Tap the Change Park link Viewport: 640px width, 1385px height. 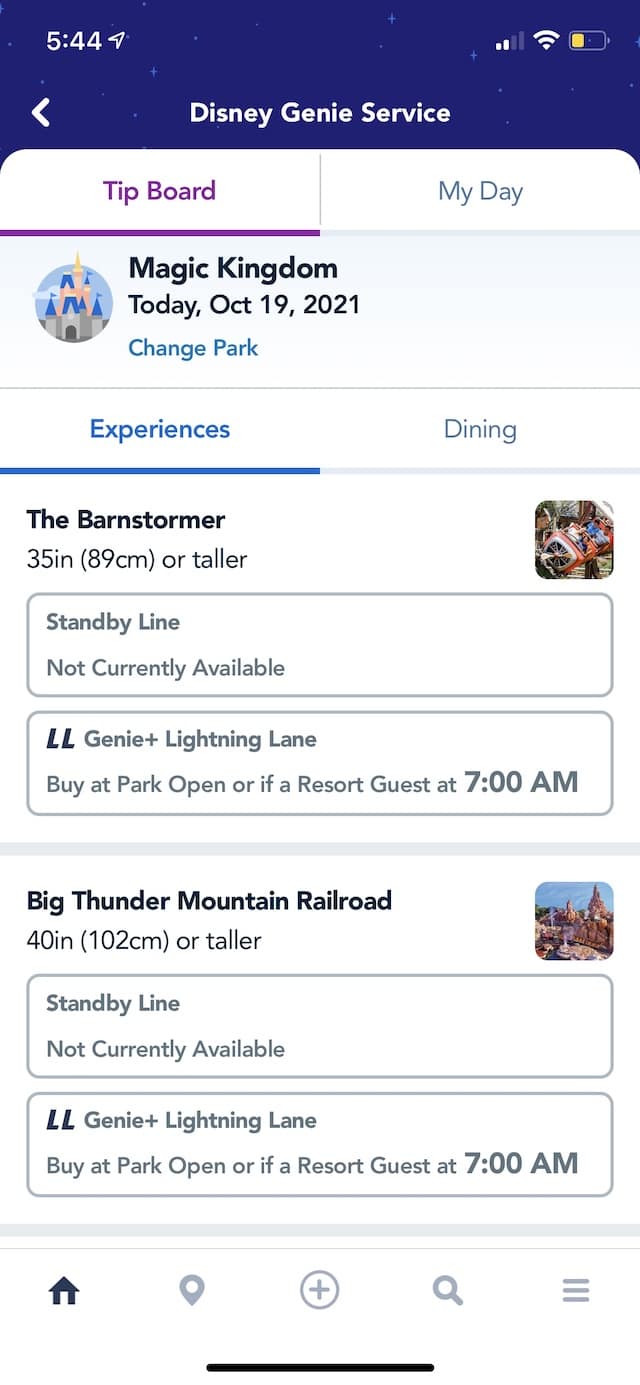193,348
